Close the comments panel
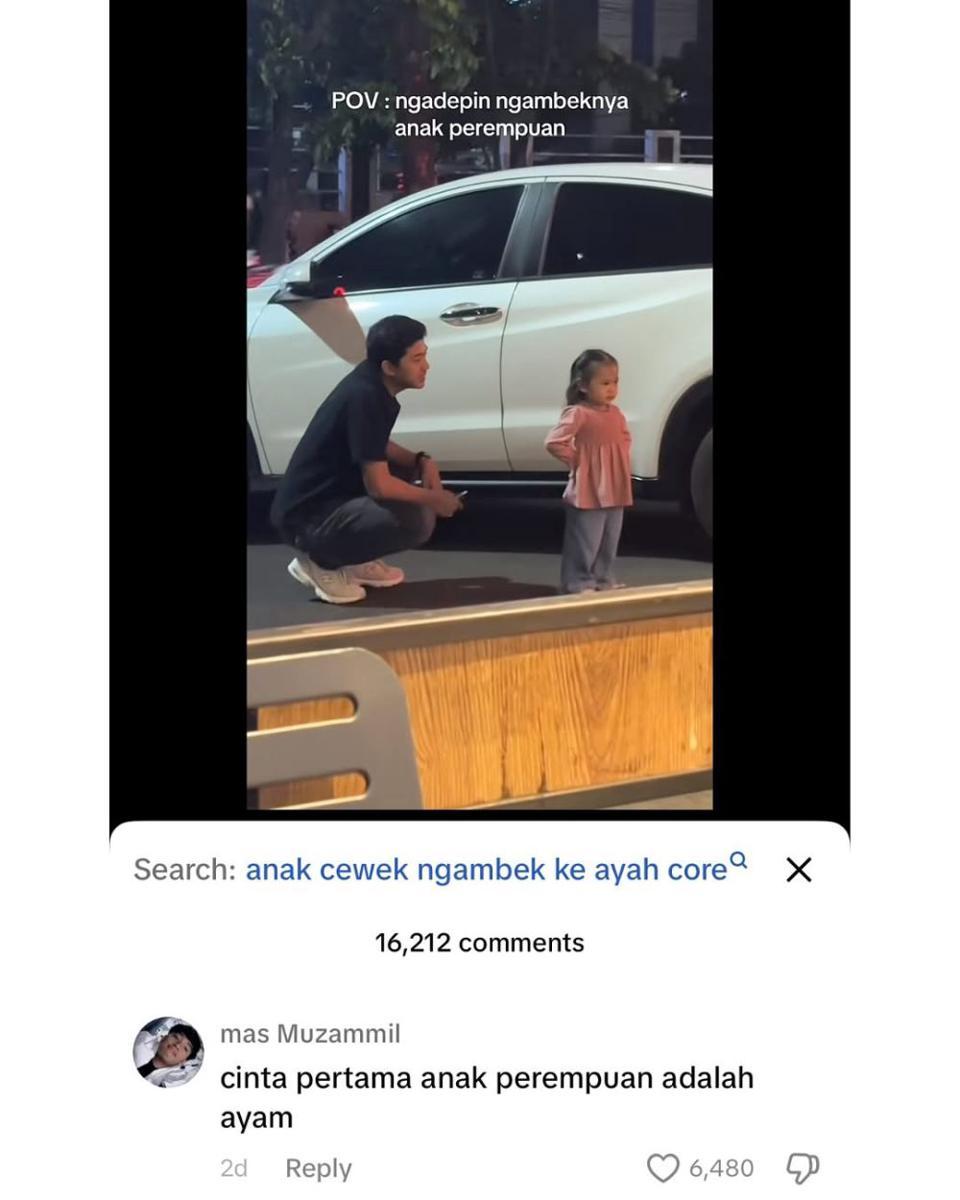 coord(798,870)
